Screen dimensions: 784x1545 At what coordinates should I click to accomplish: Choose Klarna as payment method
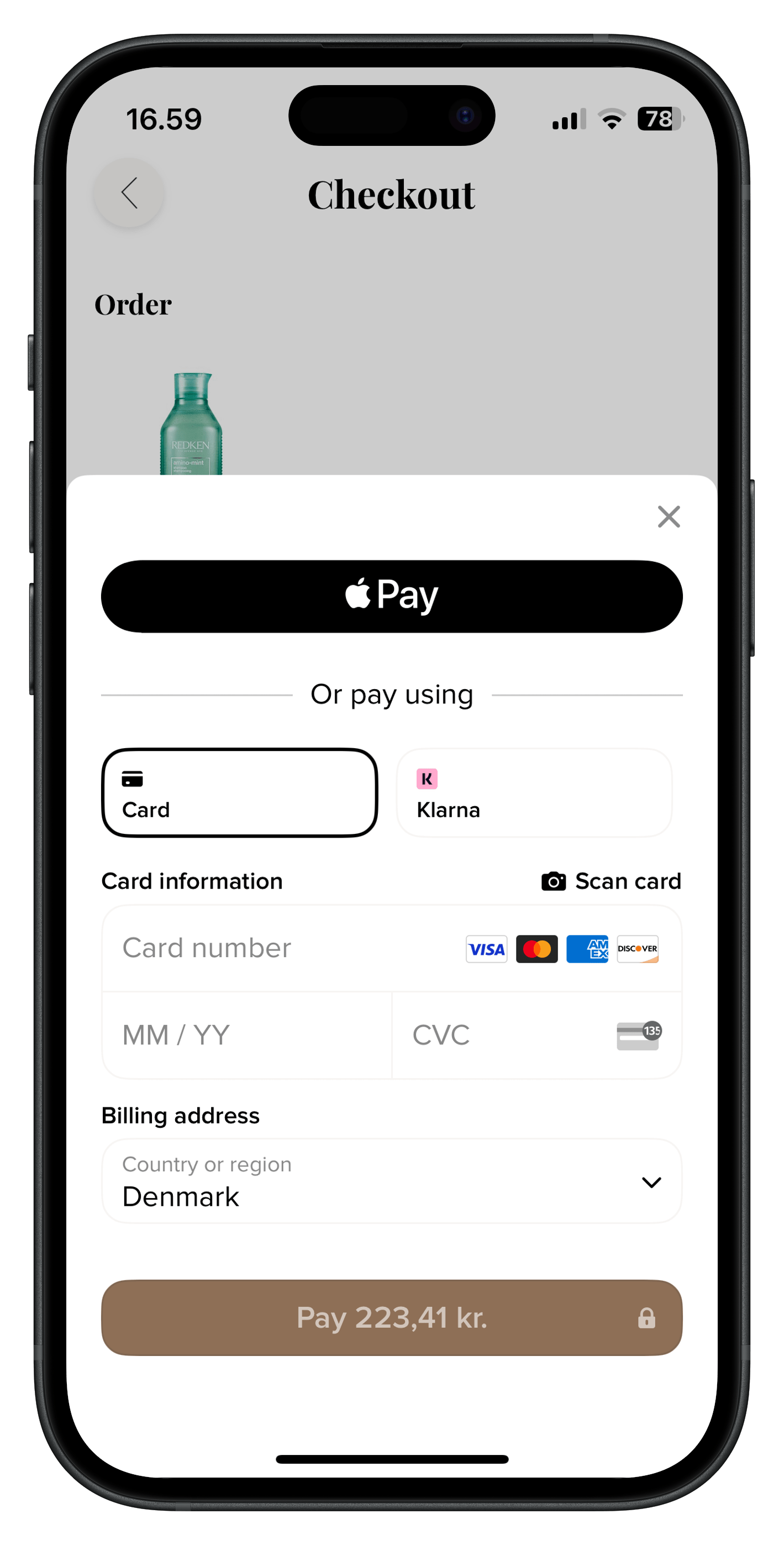[533, 792]
